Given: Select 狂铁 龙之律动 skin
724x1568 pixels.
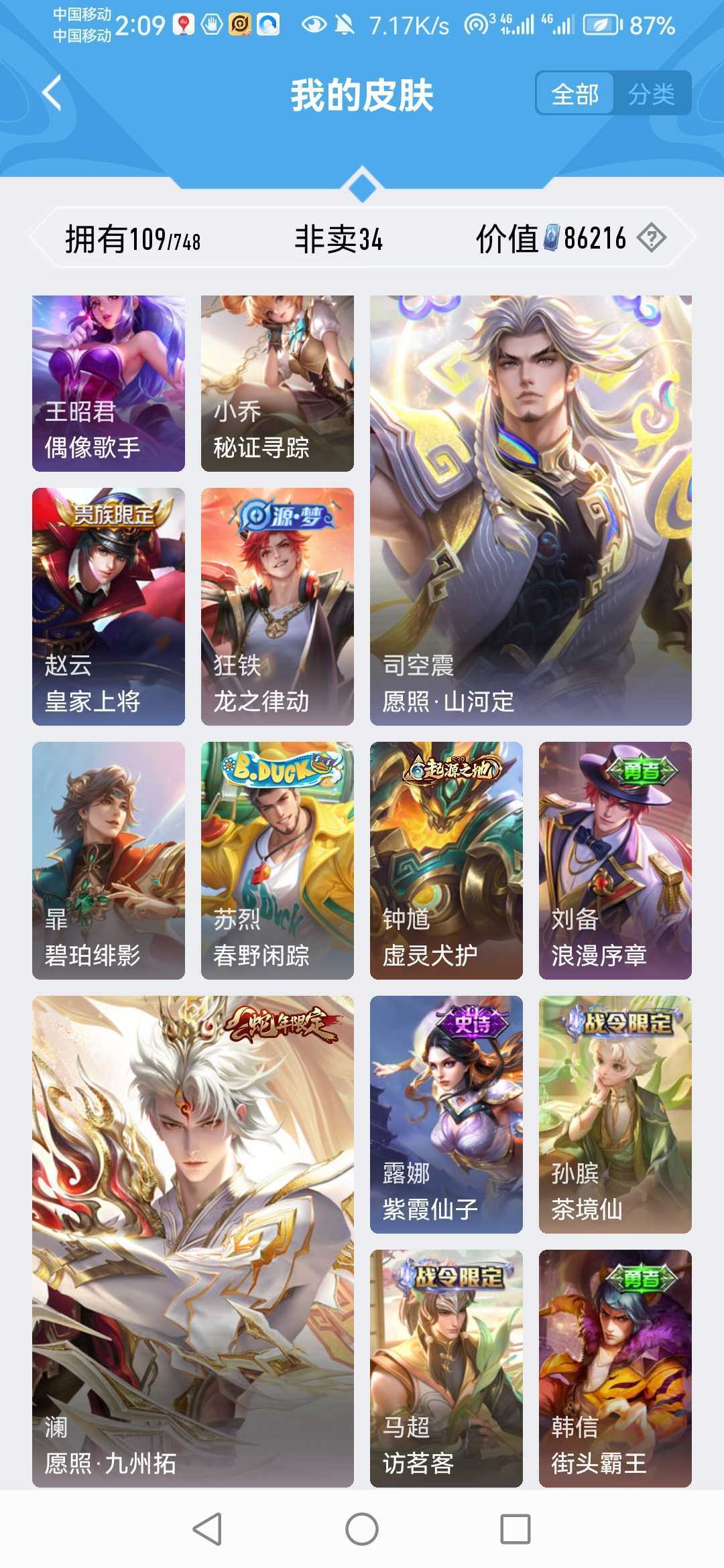Looking at the screenshot, I should point(278,606).
